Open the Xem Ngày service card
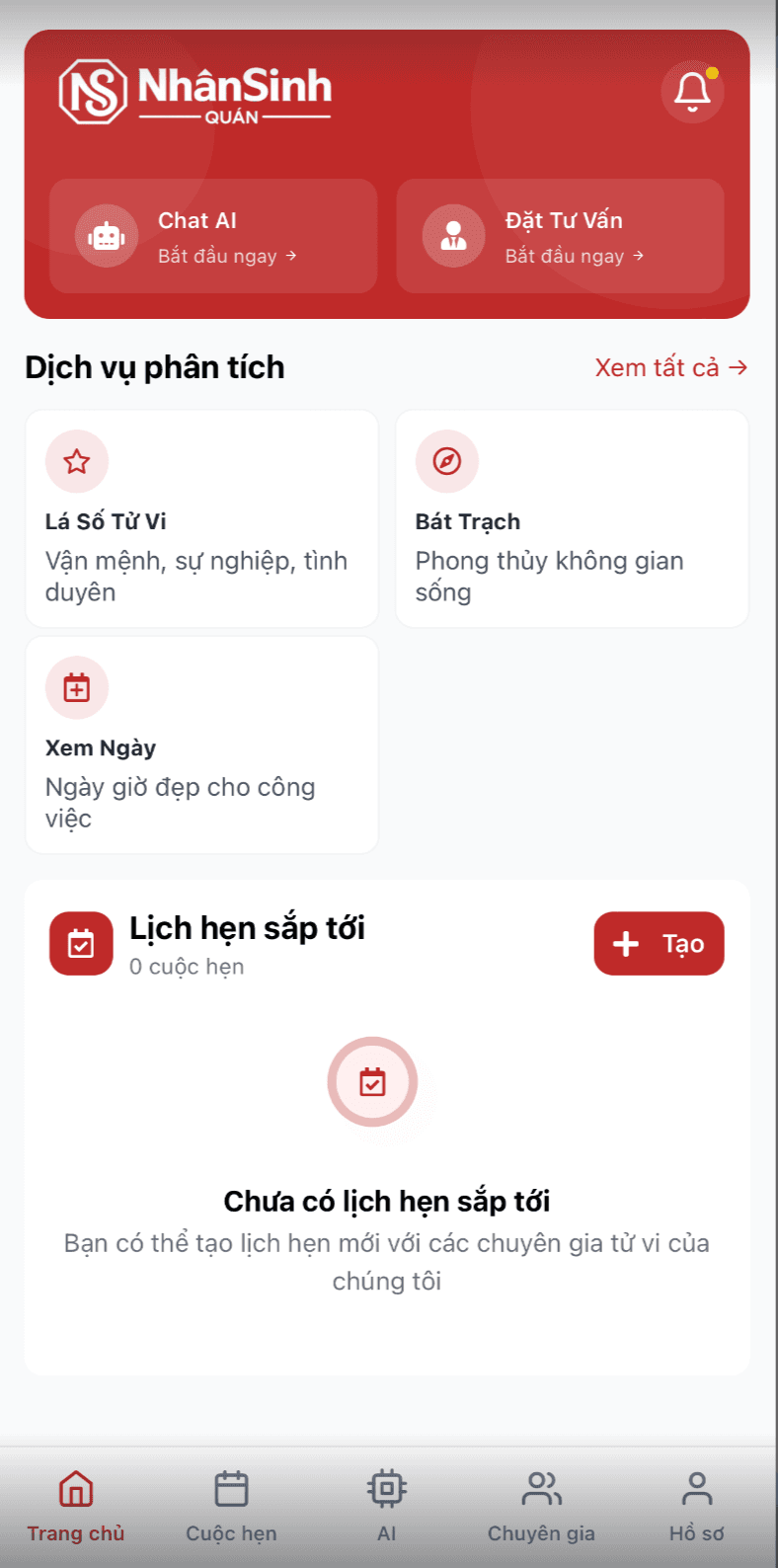Screen dimensions: 778x1568 tap(201, 744)
